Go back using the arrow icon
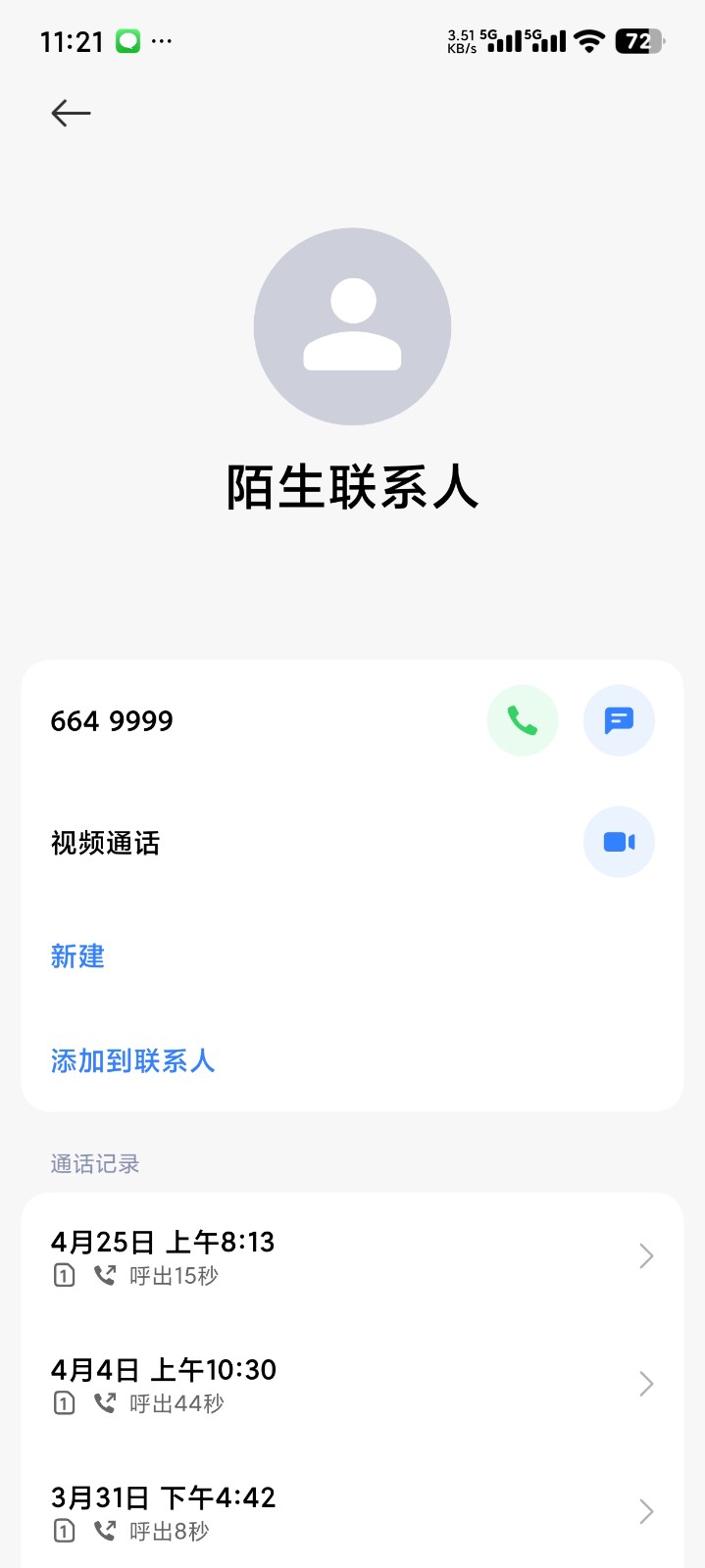The height and width of the screenshot is (1568, 705). [x=71, y=114]
